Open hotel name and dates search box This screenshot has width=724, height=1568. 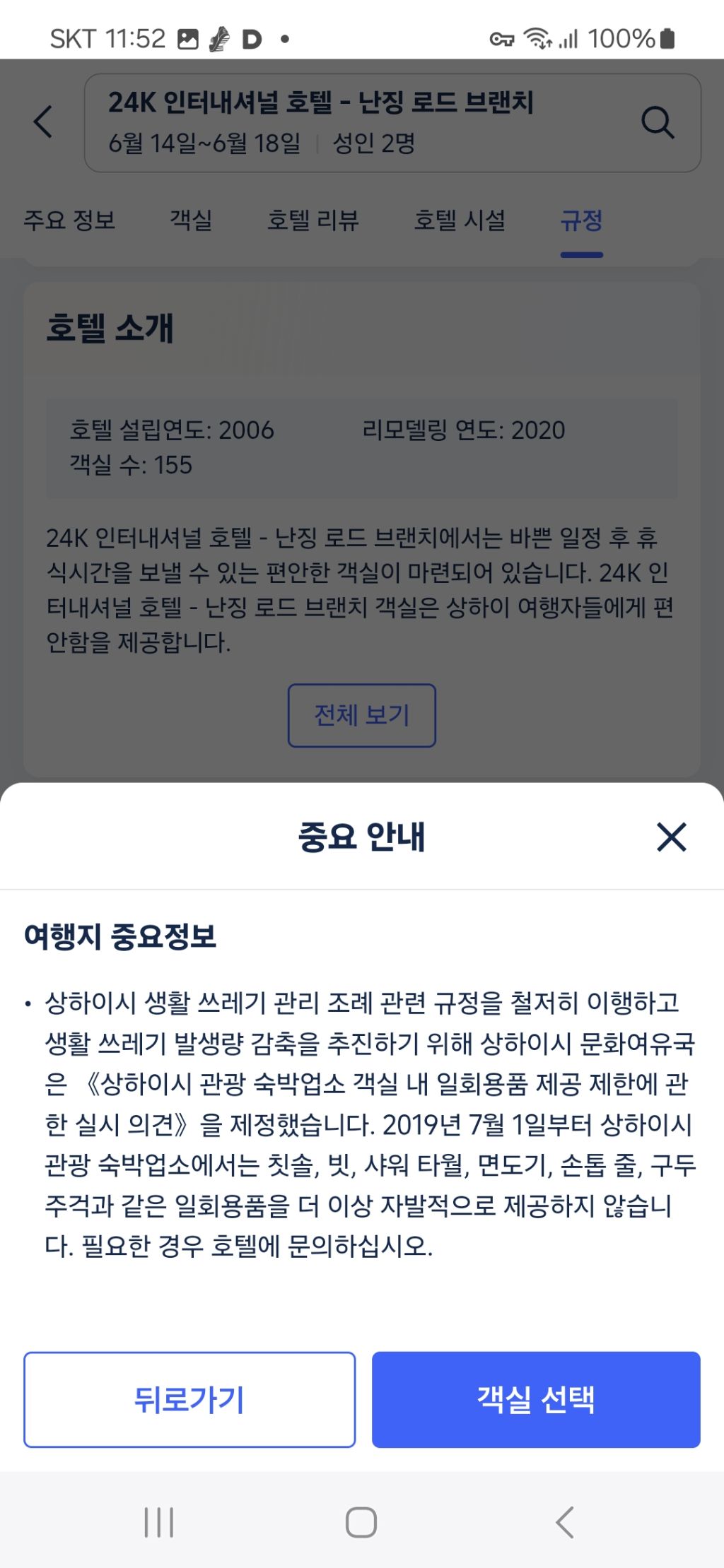(x=354, y=123)
